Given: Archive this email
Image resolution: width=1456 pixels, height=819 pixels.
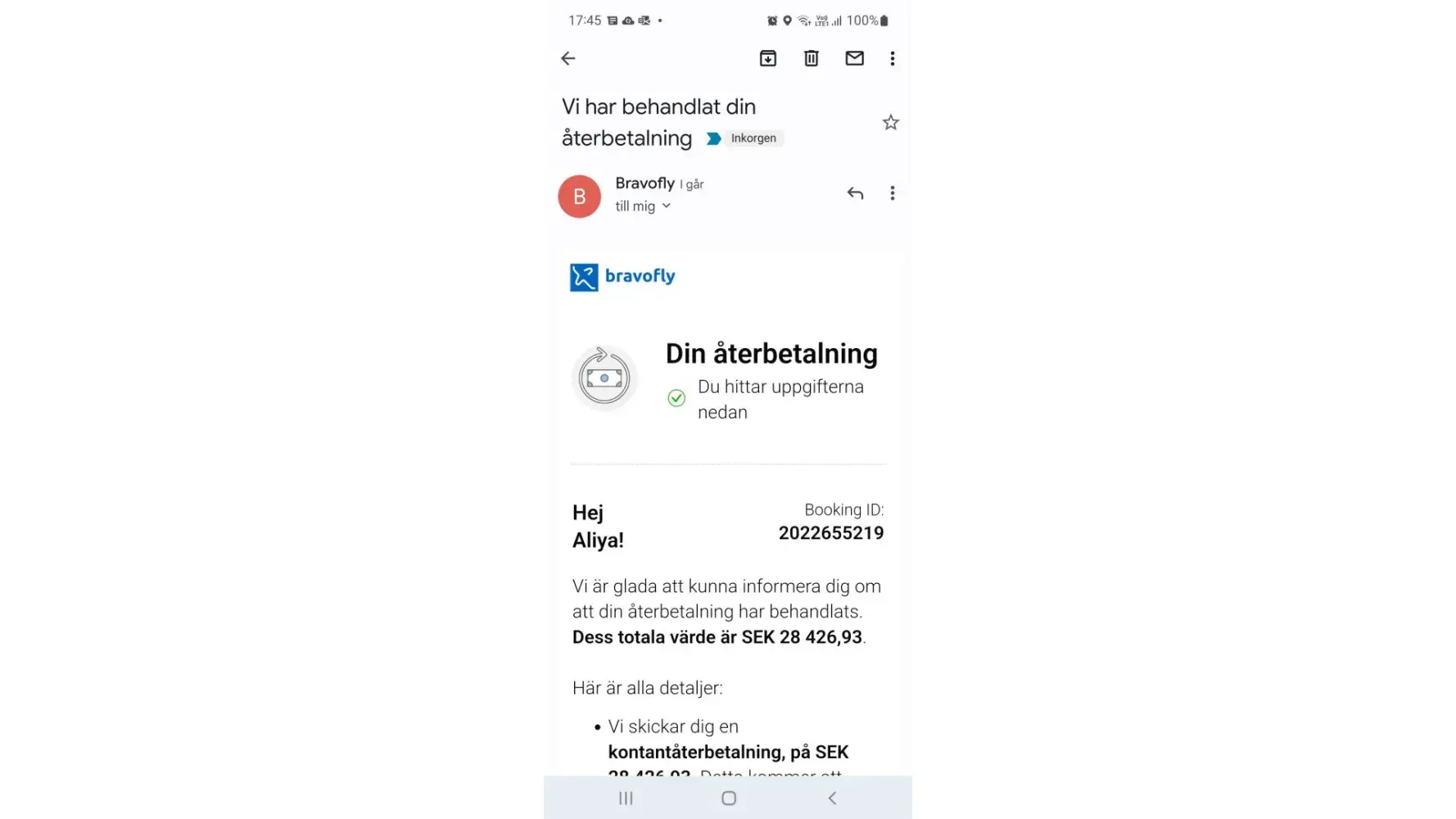Looking at the screenshot, I should click(x=767, y=58).
